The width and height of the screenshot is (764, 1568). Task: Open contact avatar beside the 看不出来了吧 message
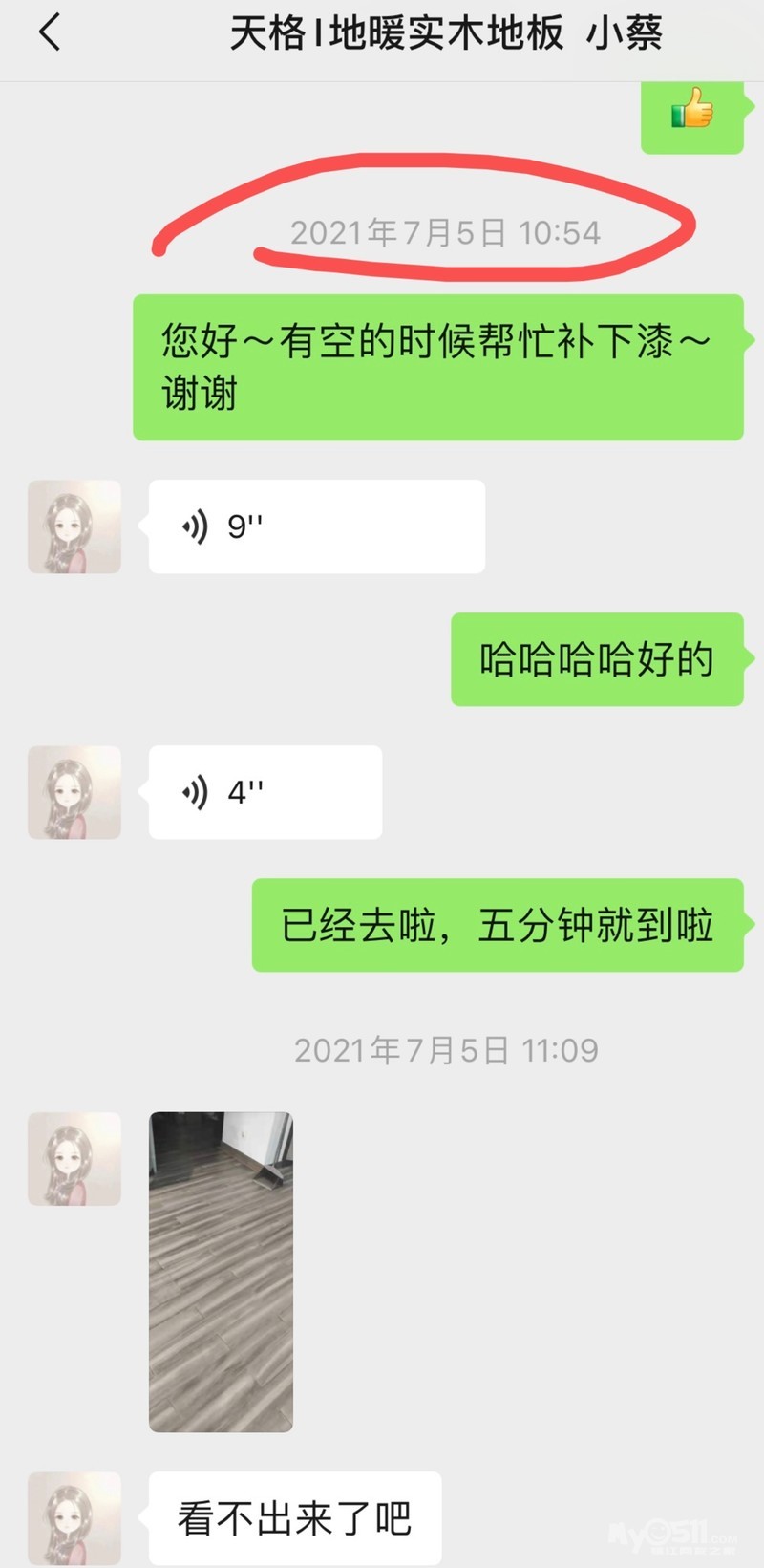74,1517
